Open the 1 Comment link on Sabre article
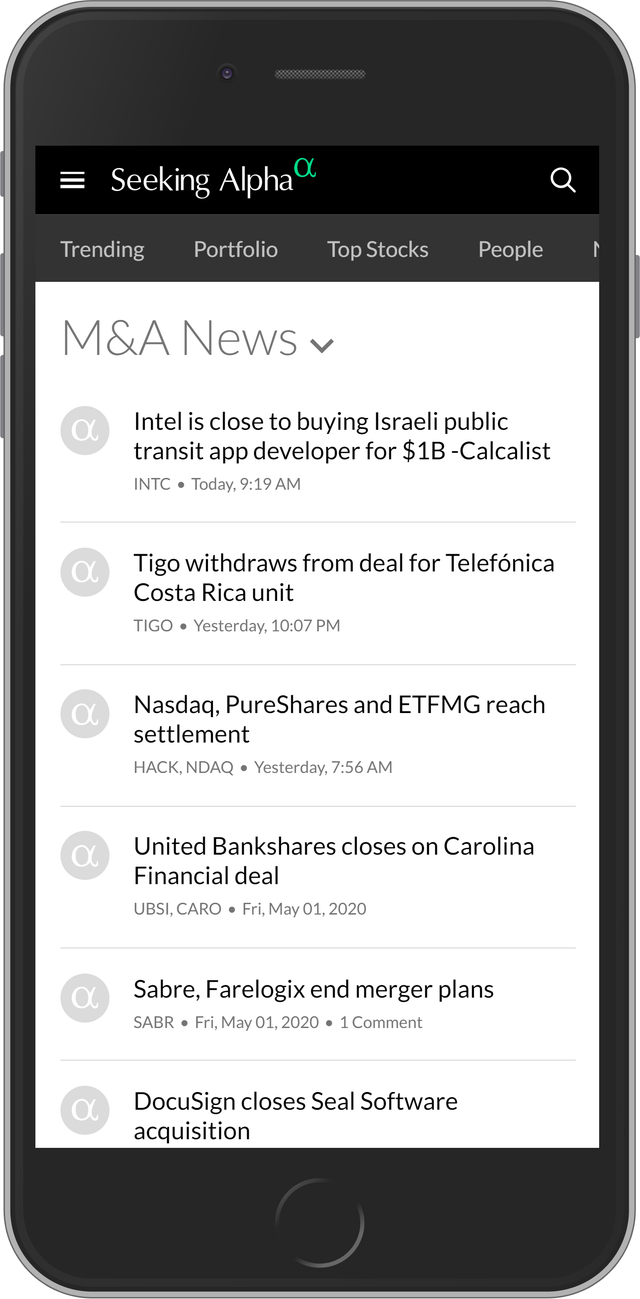The image size is (640, 1299). (x=380, y=1022)
